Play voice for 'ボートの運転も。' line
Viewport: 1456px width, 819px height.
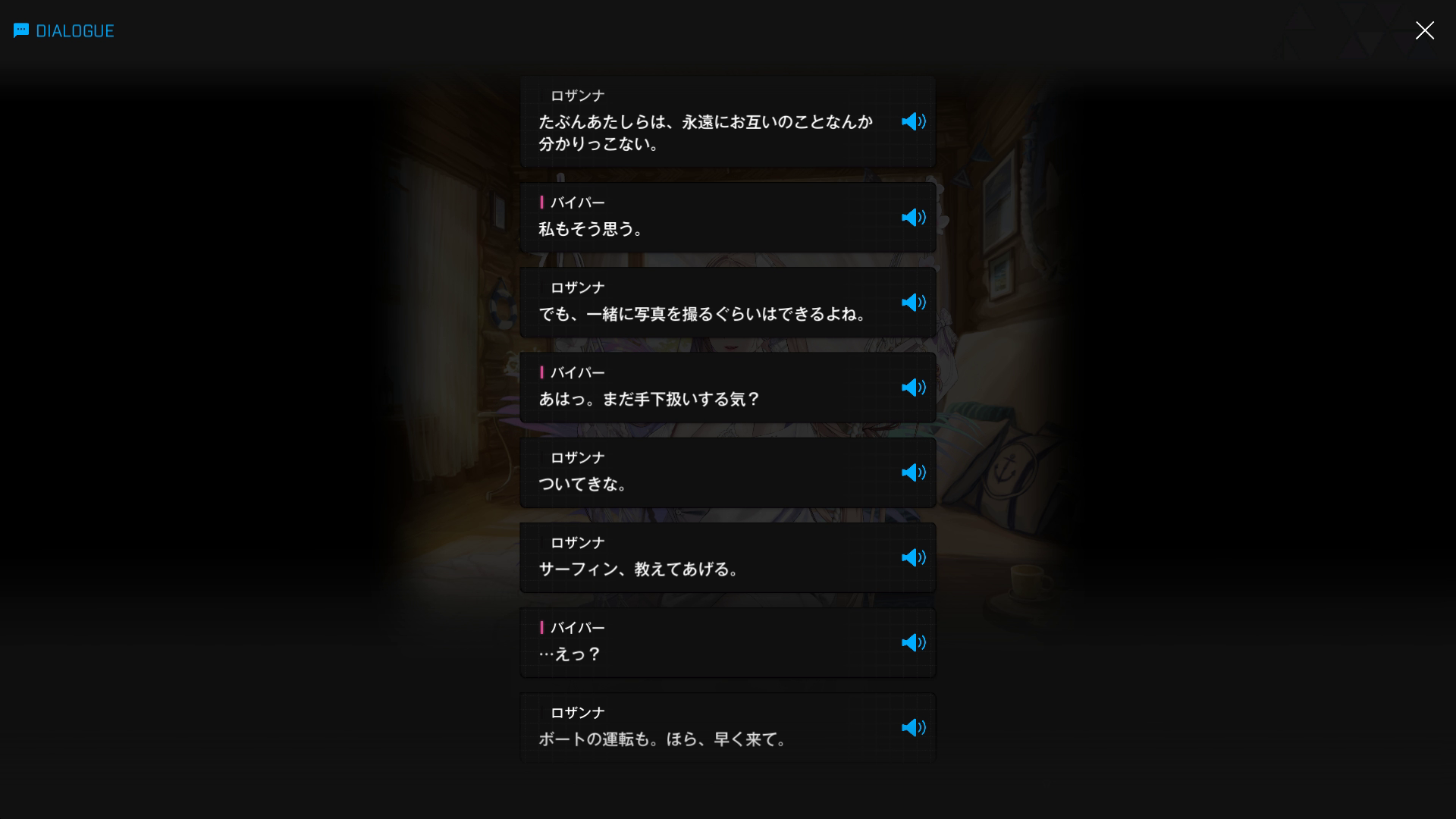pos(913,727)
